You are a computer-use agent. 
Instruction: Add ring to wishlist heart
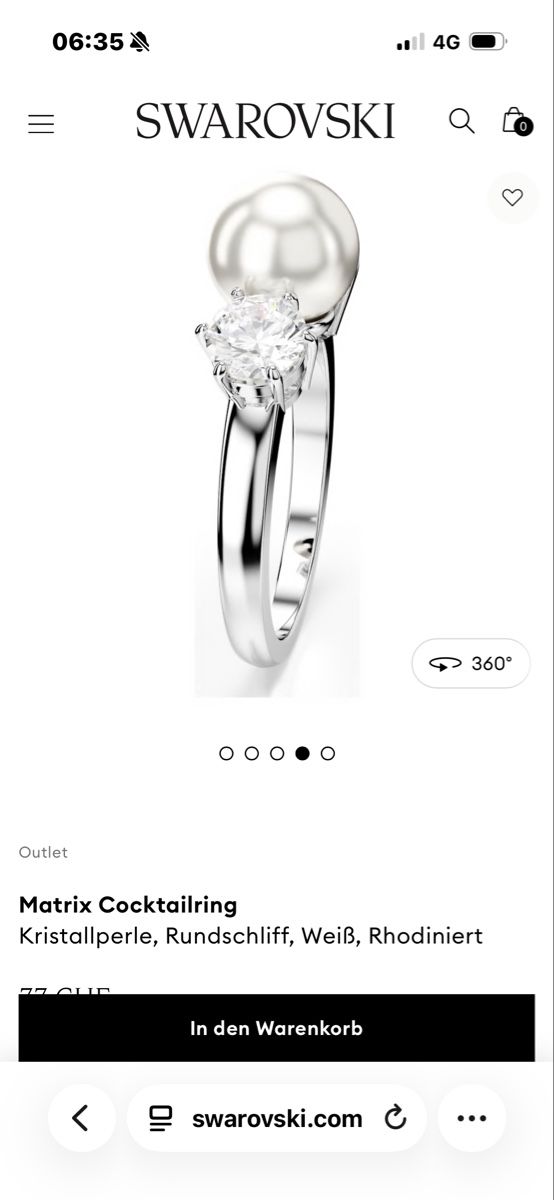pos(512,198)
